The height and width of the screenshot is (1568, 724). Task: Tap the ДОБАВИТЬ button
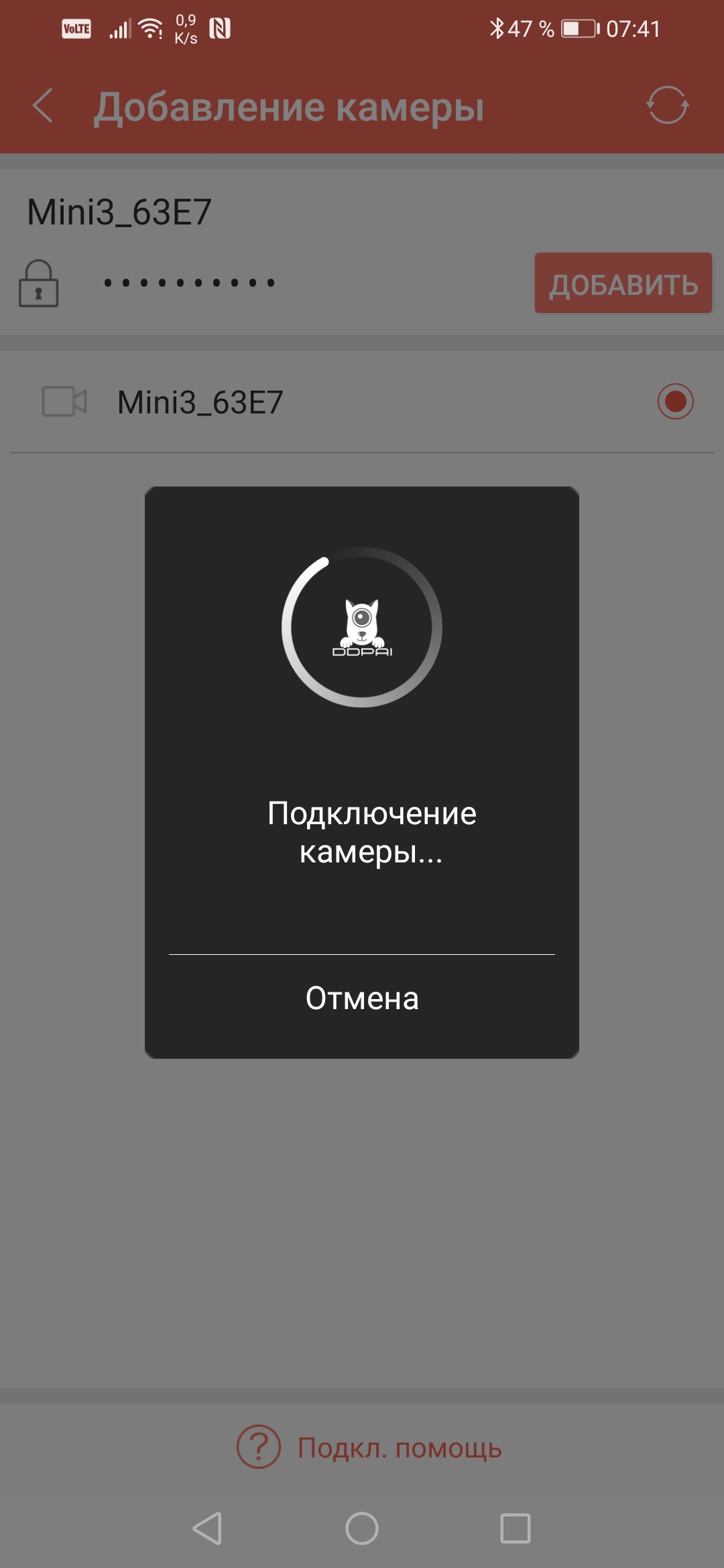[x=623, y=283]
